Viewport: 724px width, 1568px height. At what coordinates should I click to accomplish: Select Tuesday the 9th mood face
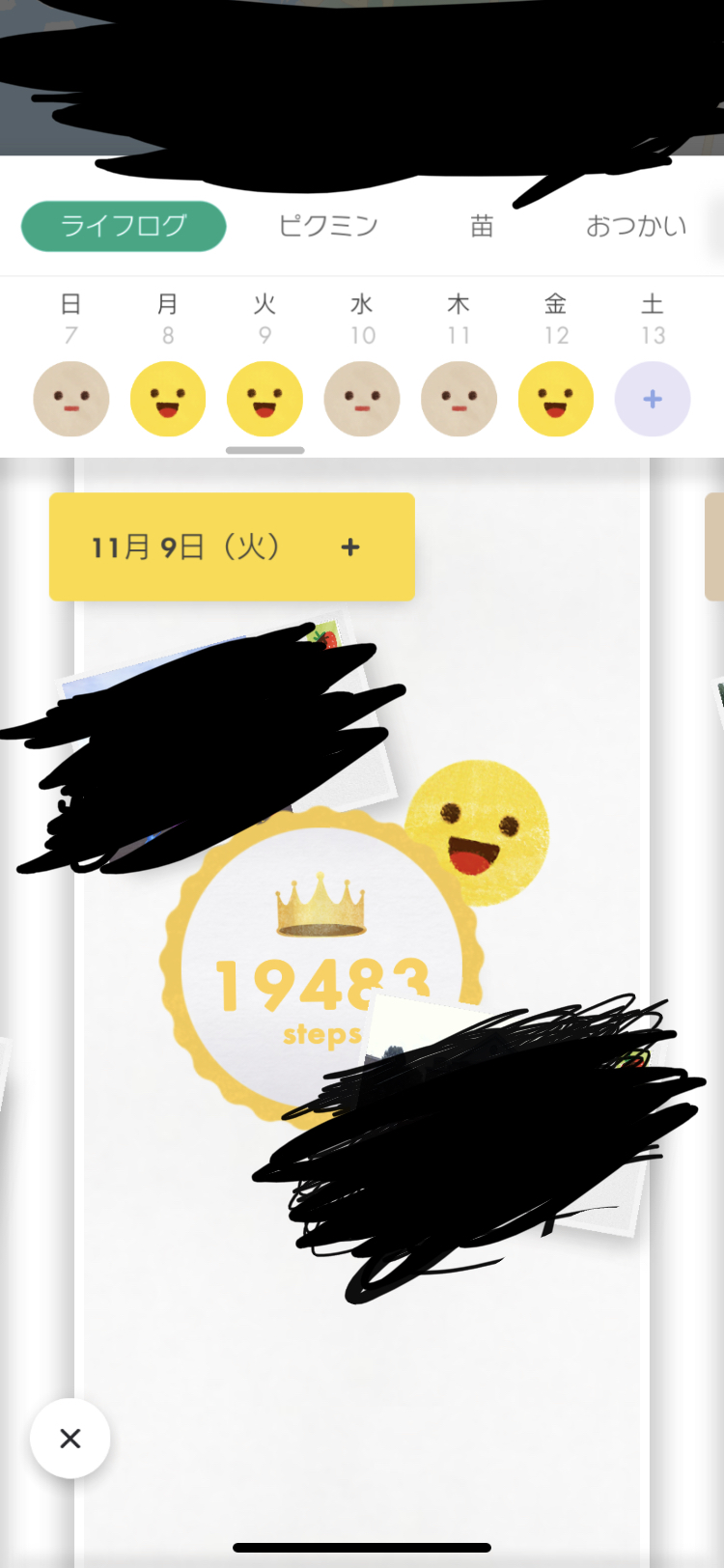[265, 399]
